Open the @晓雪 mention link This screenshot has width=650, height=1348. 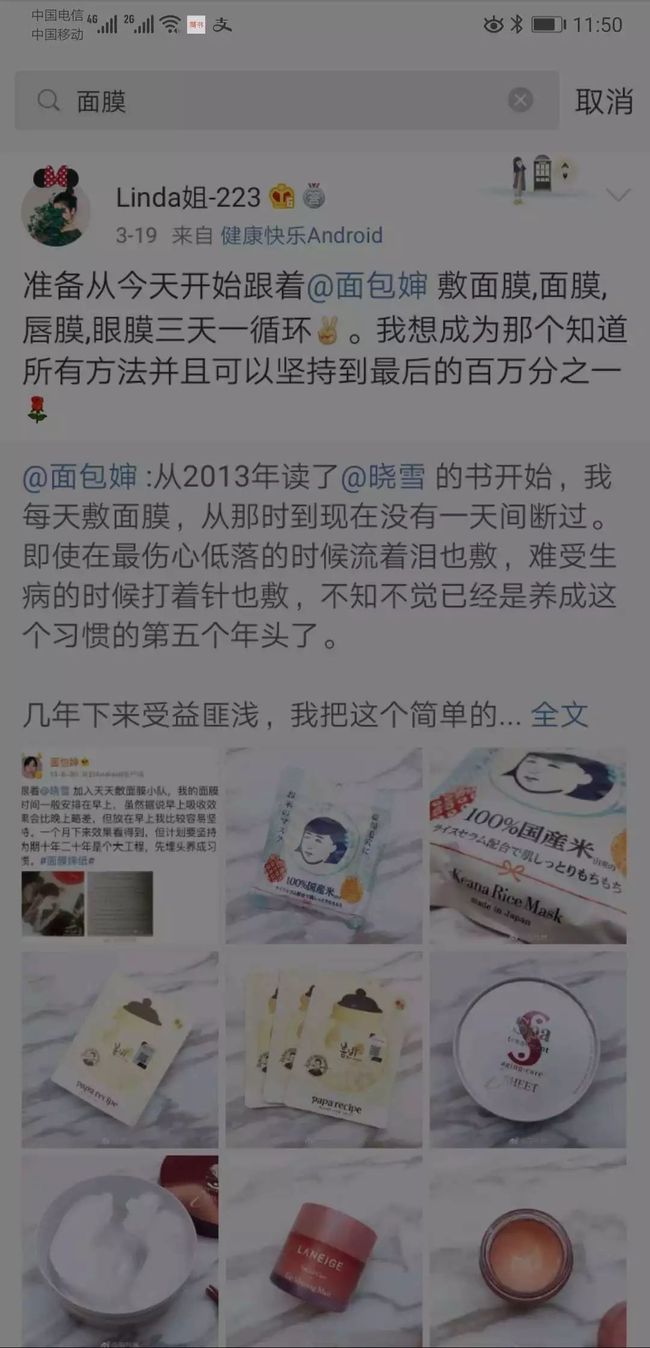(x=384, y=477)
